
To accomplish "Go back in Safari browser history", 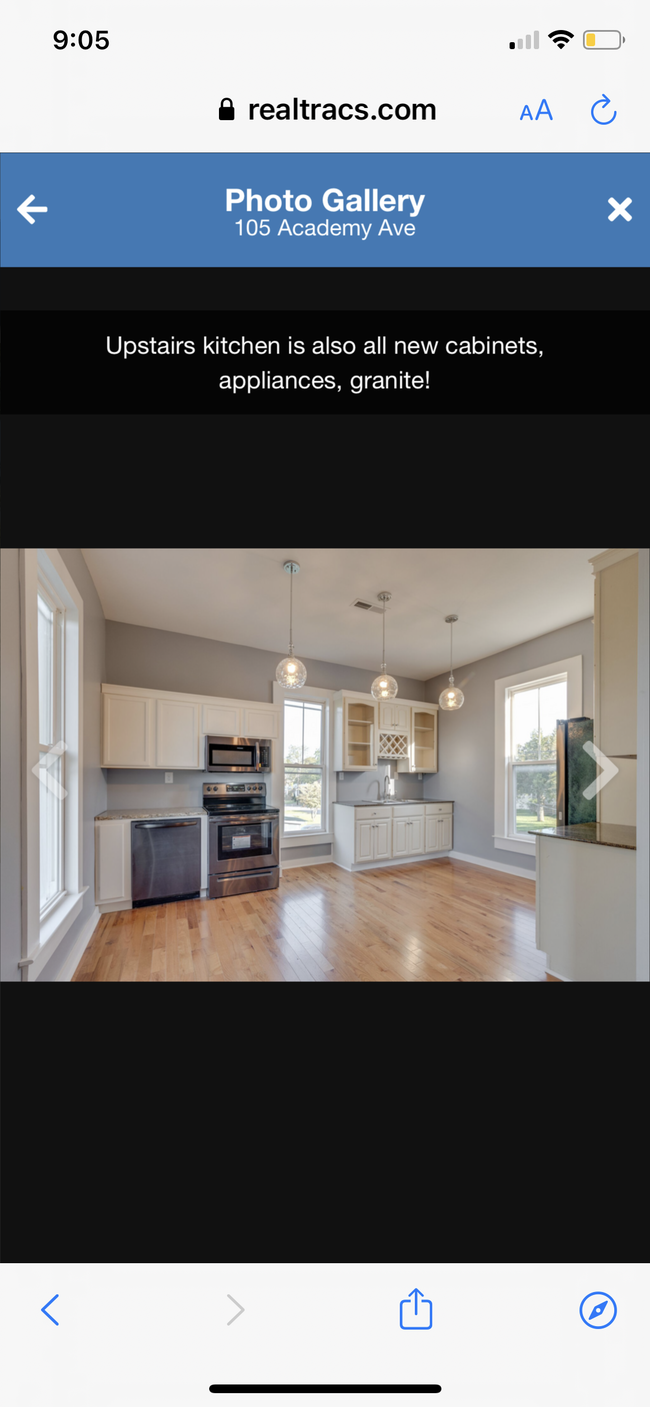I will click(50, 1309).
